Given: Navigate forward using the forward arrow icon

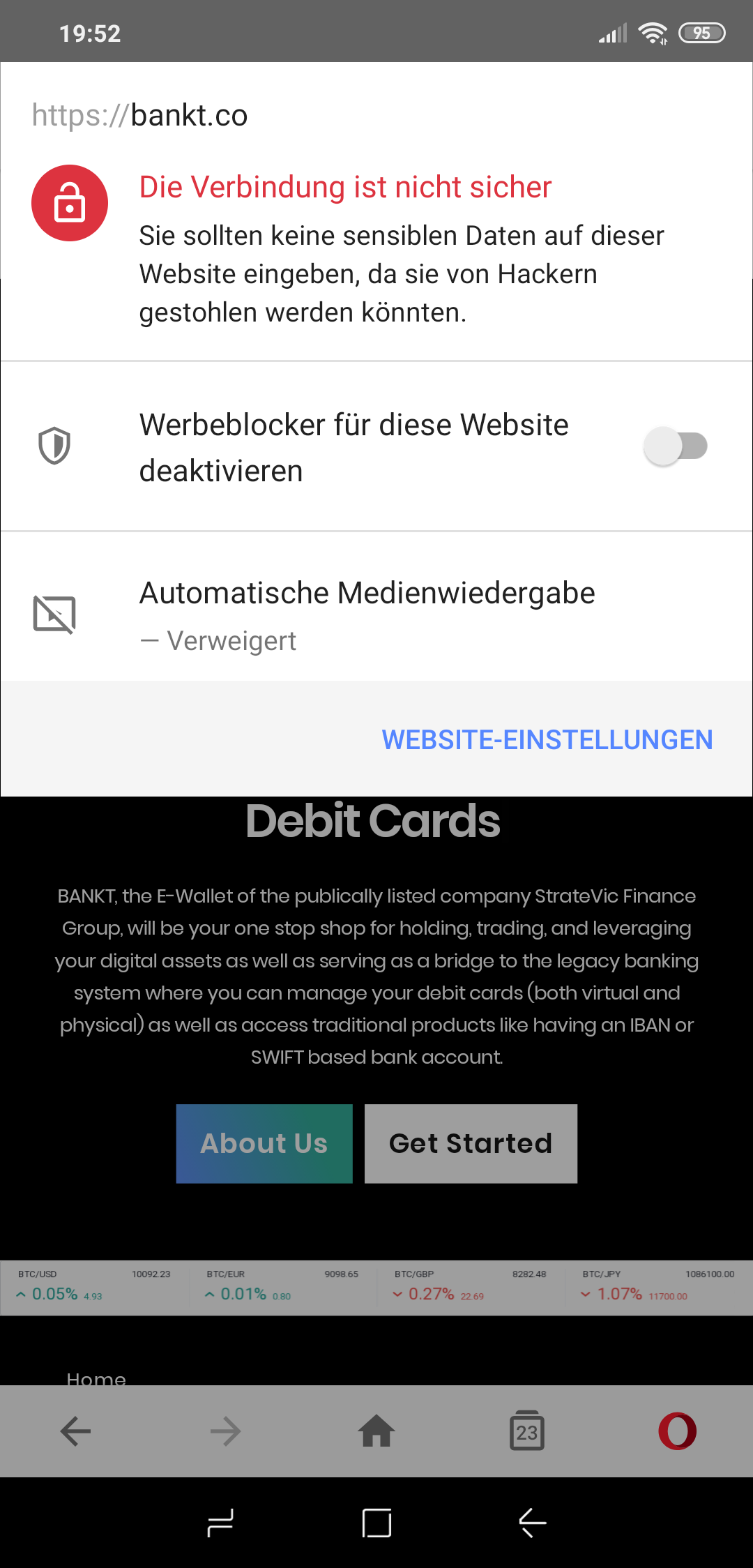Looking at the screenshot, I should point(225,1431).
